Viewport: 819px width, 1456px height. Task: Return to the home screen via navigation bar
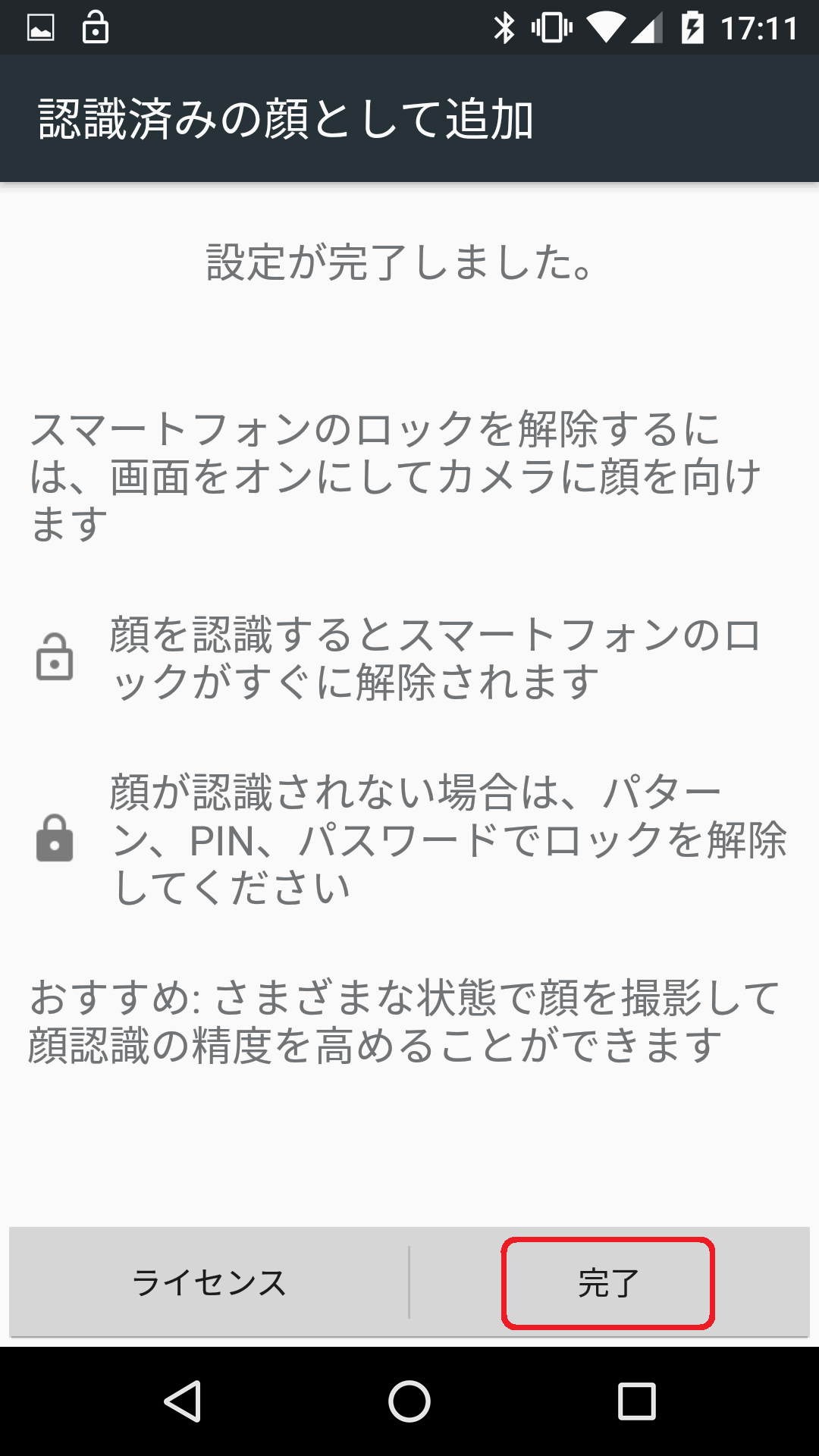[409, 1401]
